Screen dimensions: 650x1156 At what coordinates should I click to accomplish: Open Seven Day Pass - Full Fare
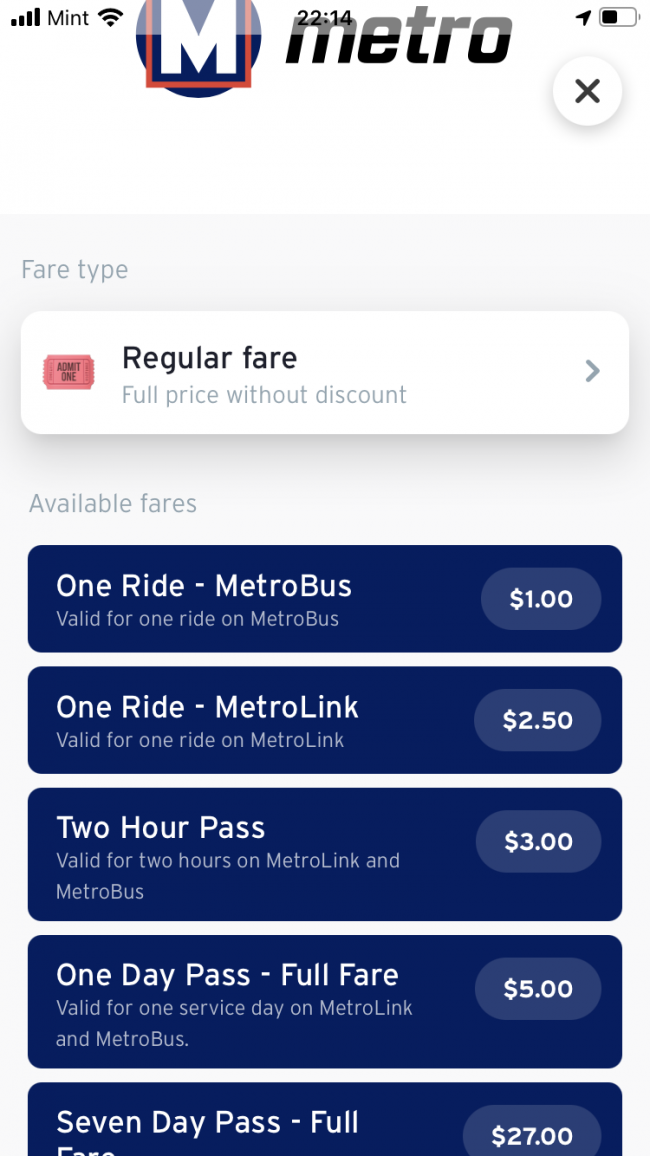coord(325,1119)
